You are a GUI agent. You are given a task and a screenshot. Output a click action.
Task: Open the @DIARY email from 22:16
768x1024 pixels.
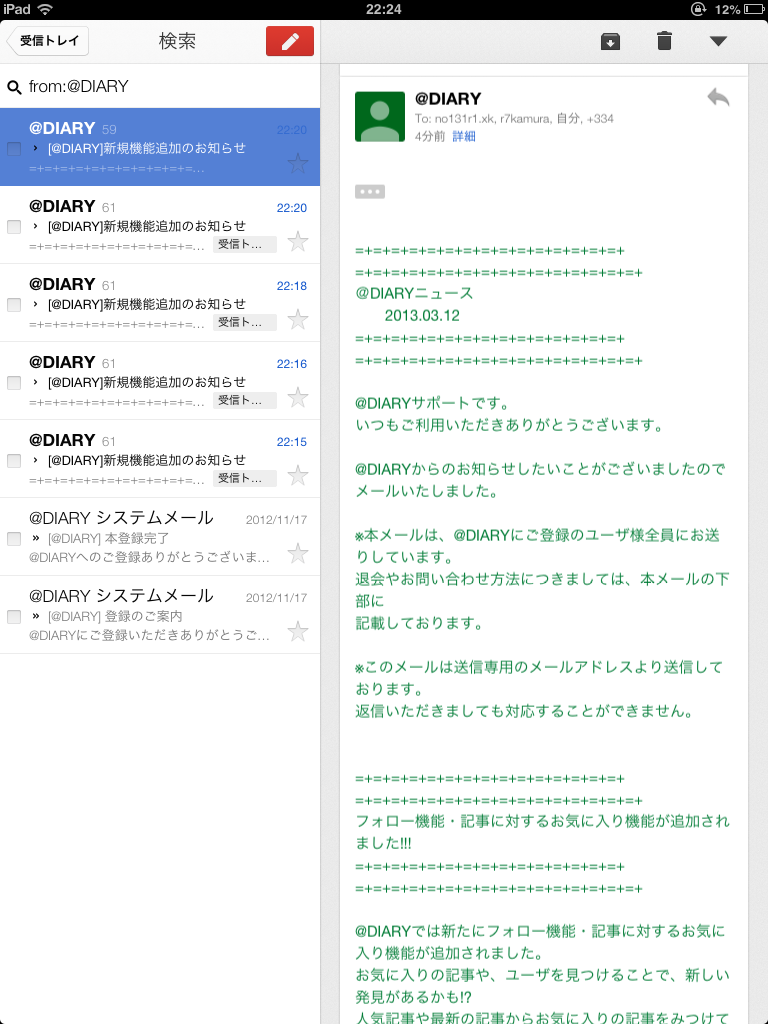point(150,381)
